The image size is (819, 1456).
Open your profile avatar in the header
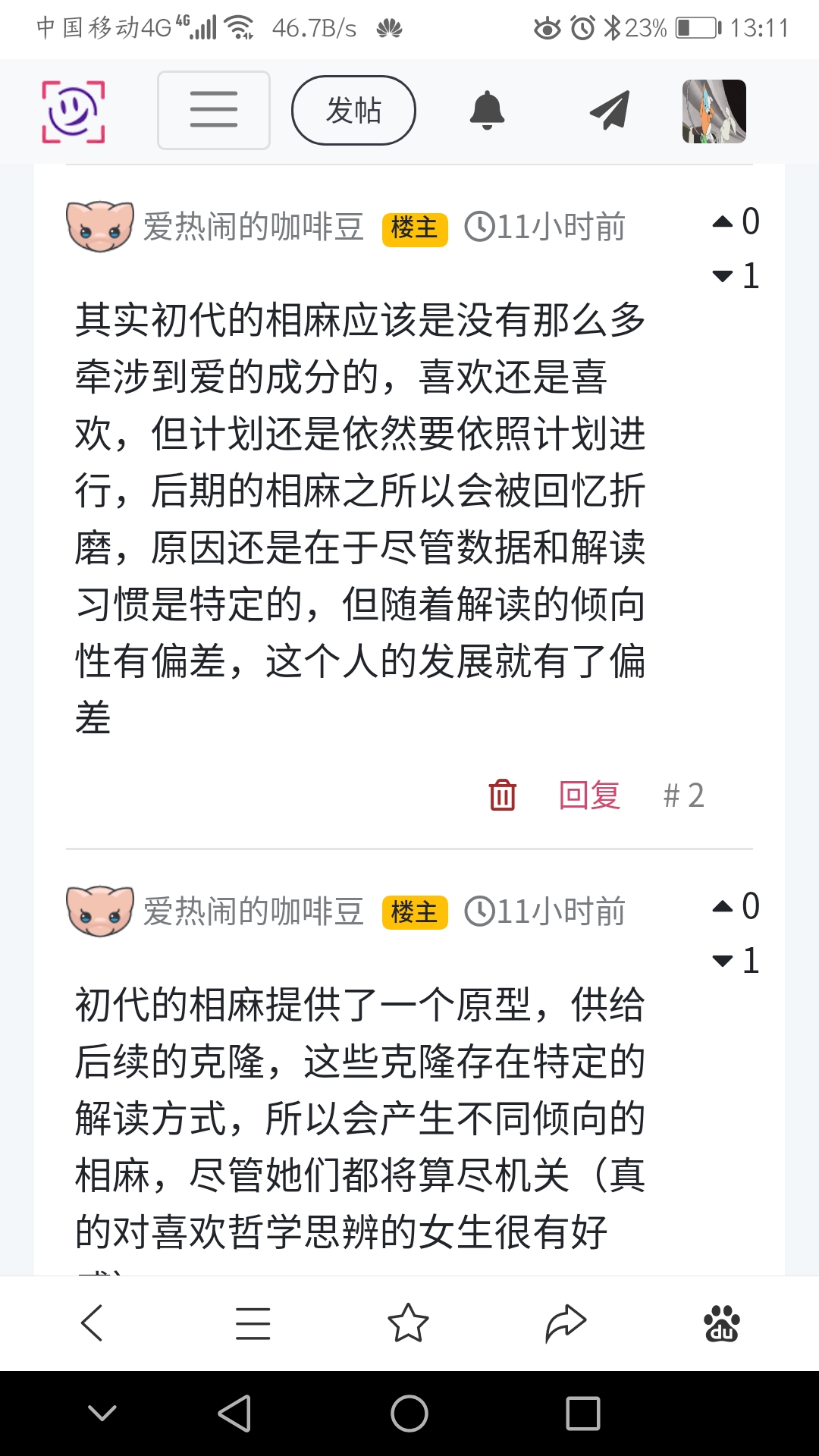coord(714,111)
